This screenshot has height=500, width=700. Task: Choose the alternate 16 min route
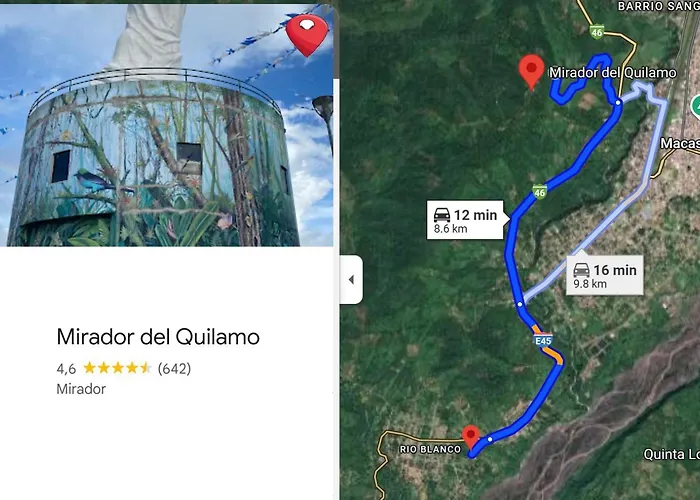(x=602, y=275)
